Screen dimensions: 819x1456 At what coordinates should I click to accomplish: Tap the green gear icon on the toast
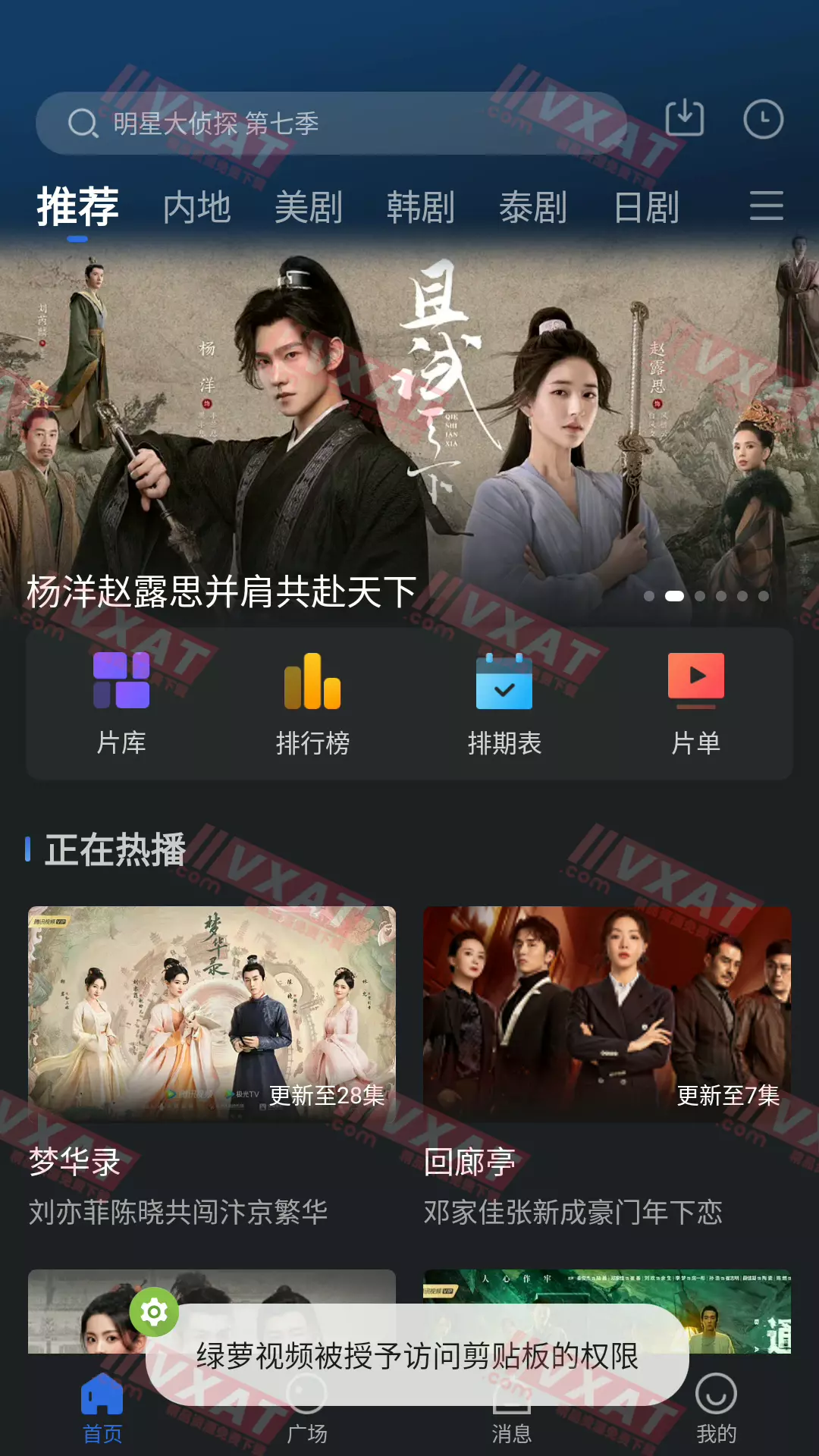point(155,1312)
